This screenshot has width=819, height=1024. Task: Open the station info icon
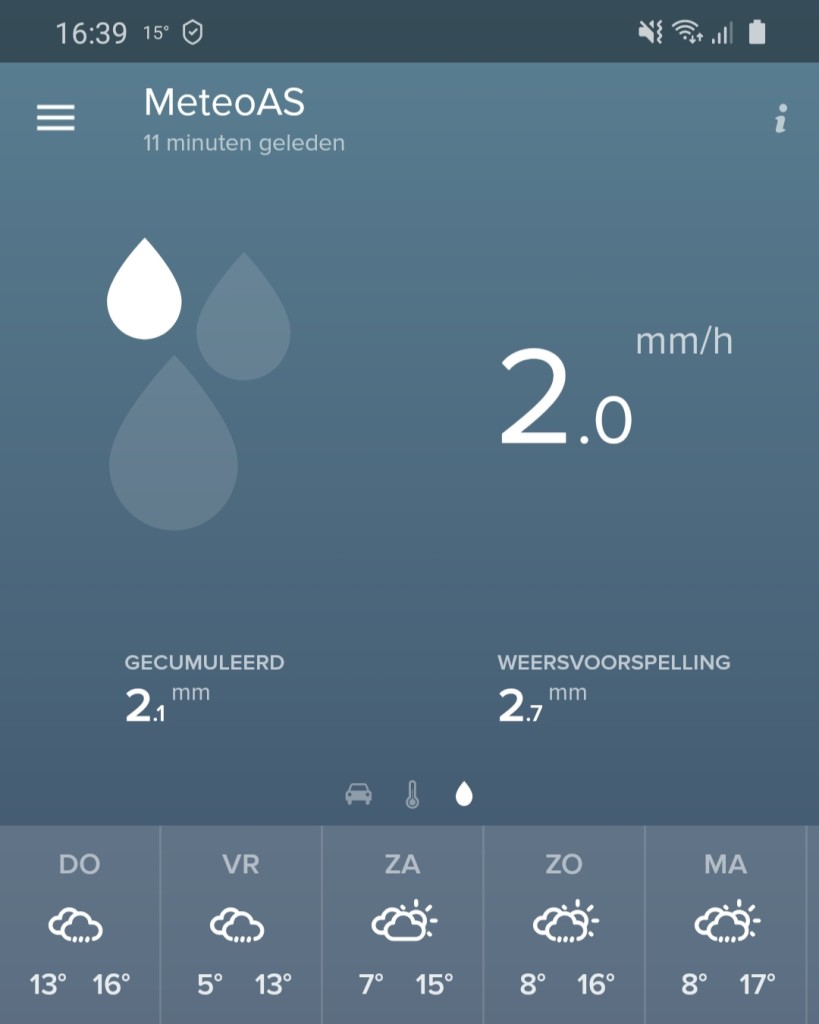click(780, 118)
